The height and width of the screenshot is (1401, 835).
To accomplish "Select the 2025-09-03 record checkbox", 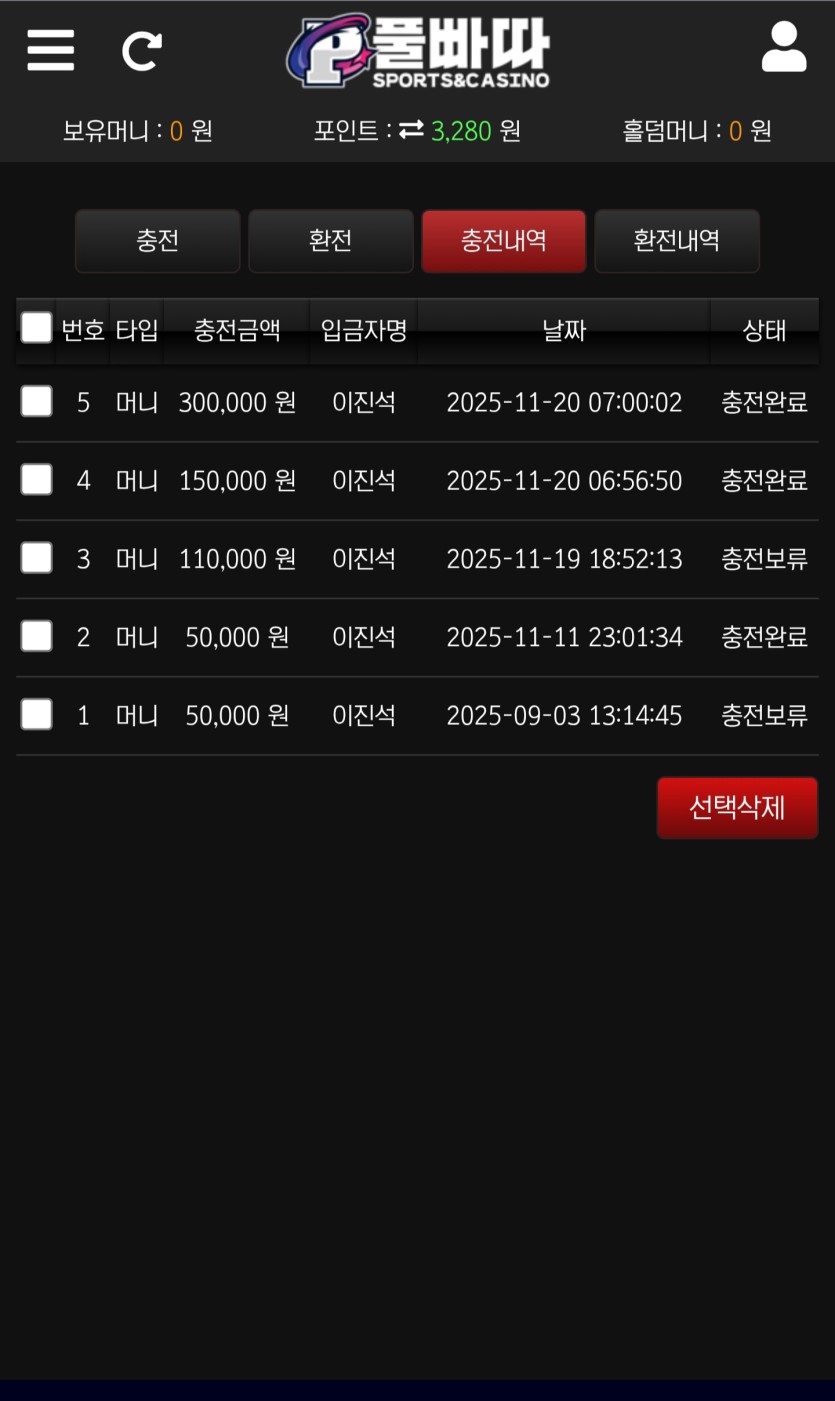I will pyautogui.click(x=36, y=715).
